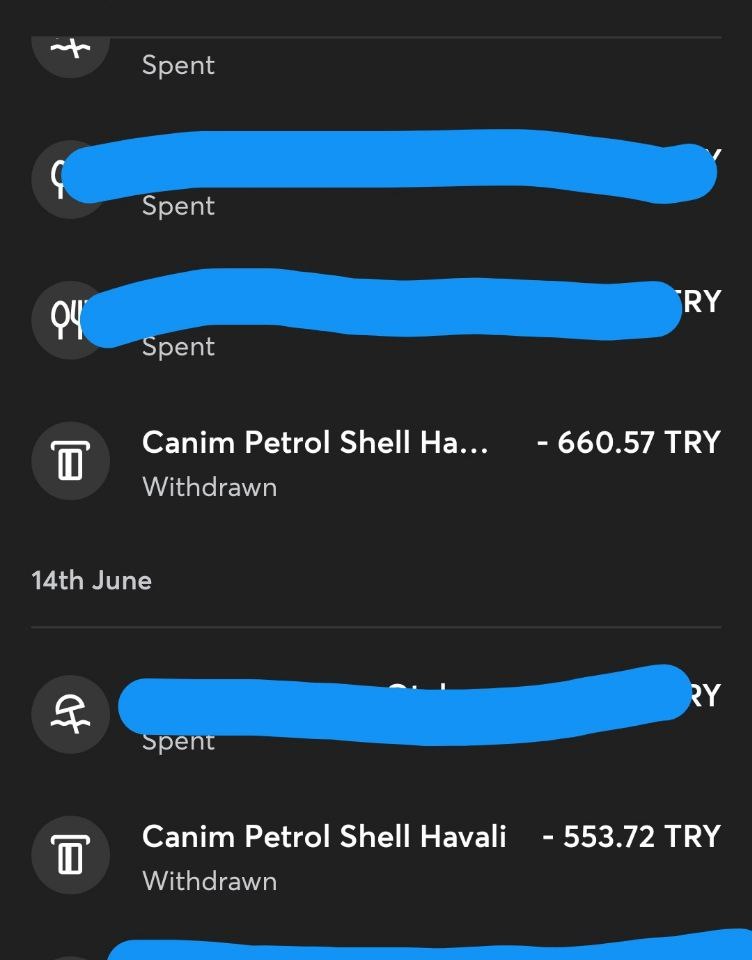Tap the Withdrawn label under Canim Petrol Shell Havali
The width and height of the screenshot is (752, 960).
pyautogui.click(x=210, y=881)
